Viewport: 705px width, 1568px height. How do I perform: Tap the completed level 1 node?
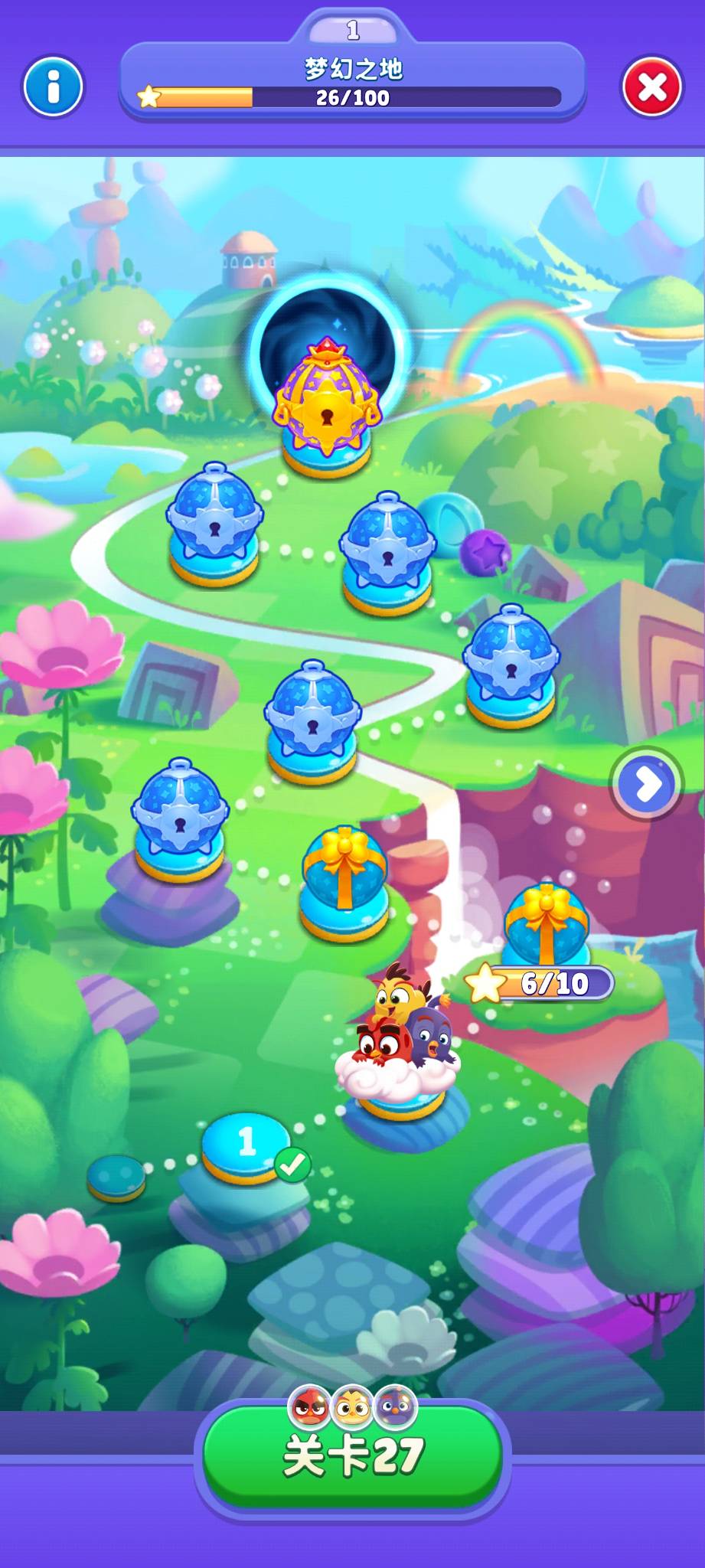pos(246,1145)
